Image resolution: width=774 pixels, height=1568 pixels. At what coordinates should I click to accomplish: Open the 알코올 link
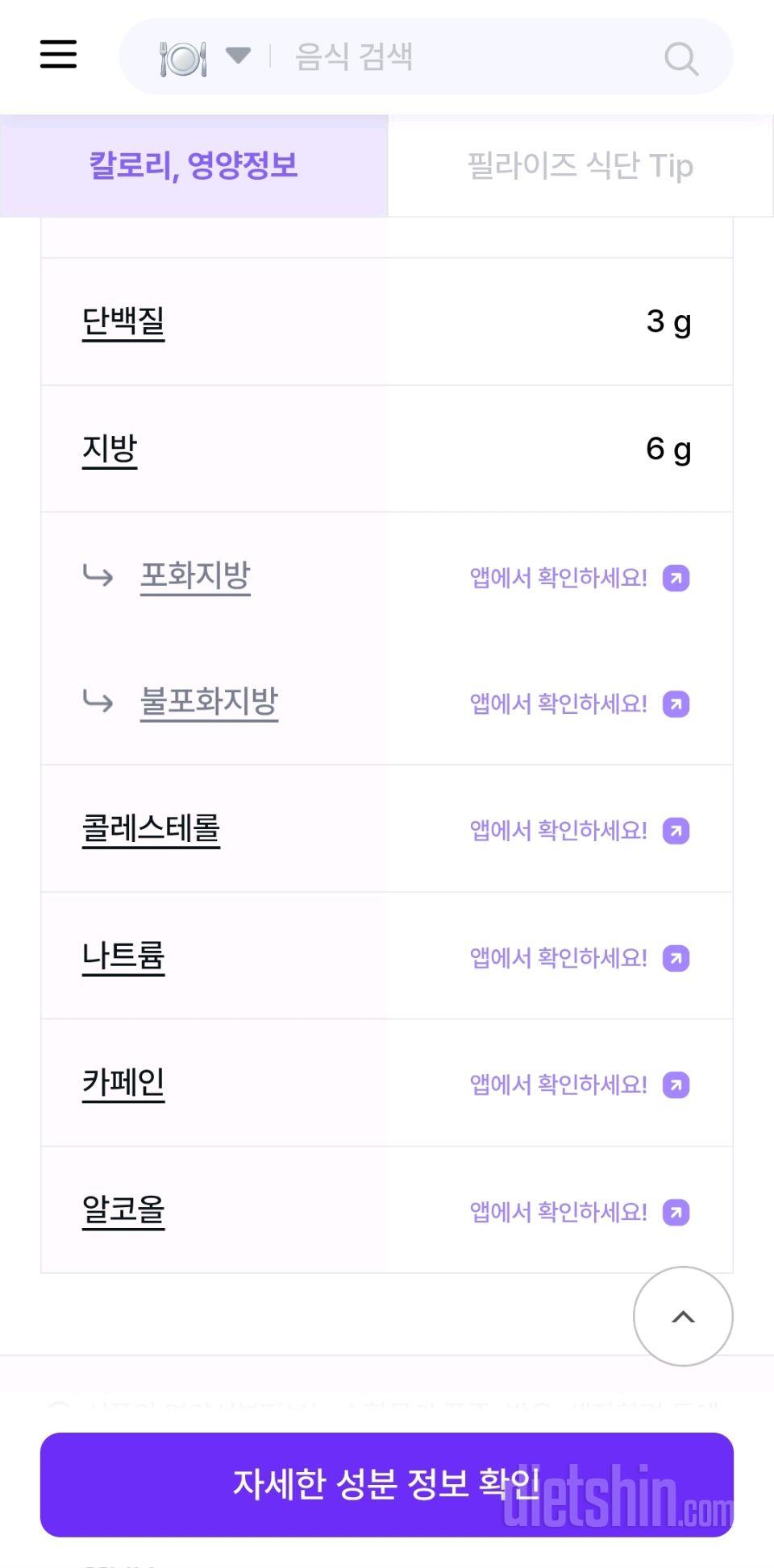[123, 1210]
